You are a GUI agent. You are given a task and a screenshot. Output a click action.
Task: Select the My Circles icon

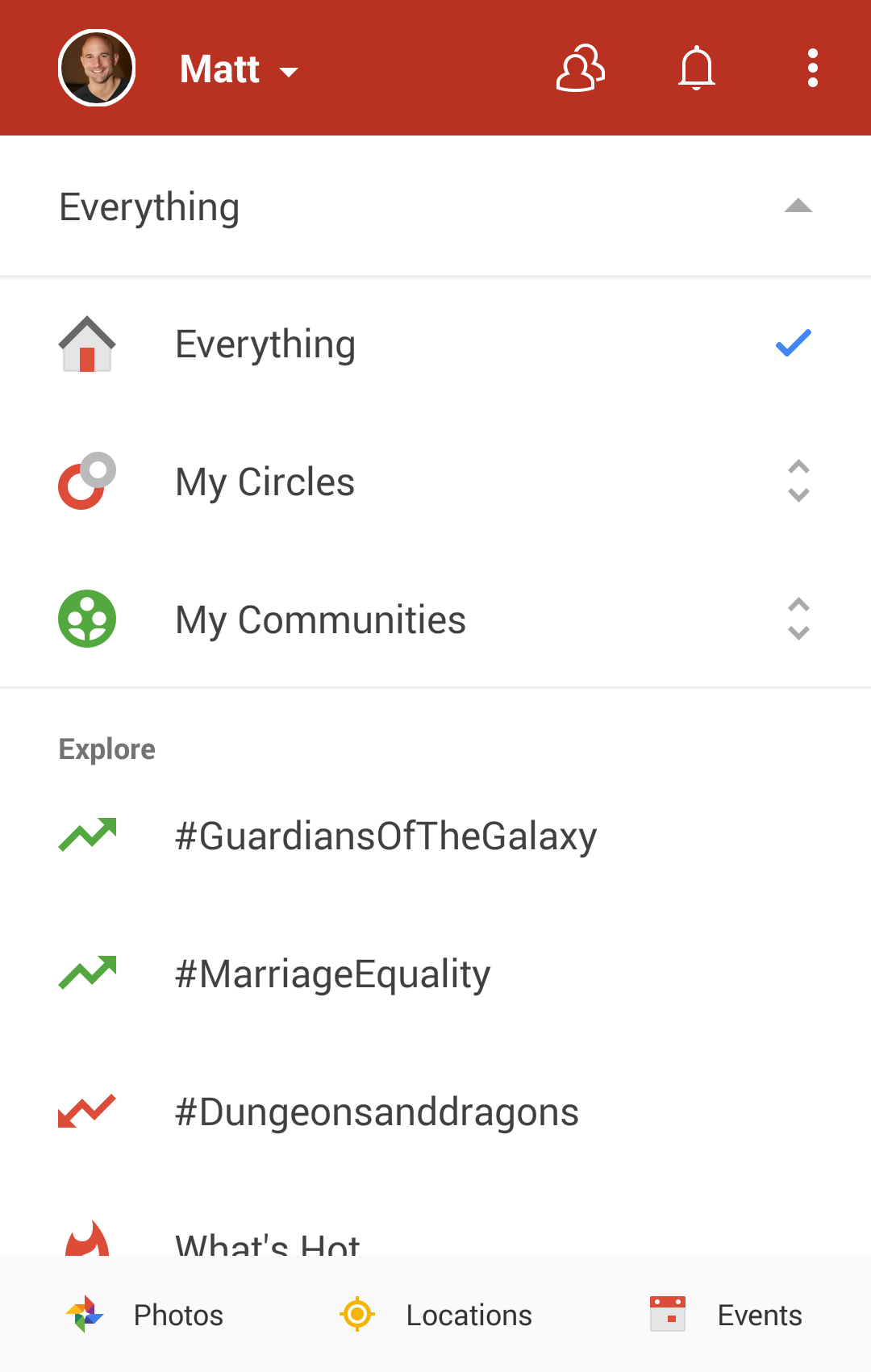click(x=86, y=482)
